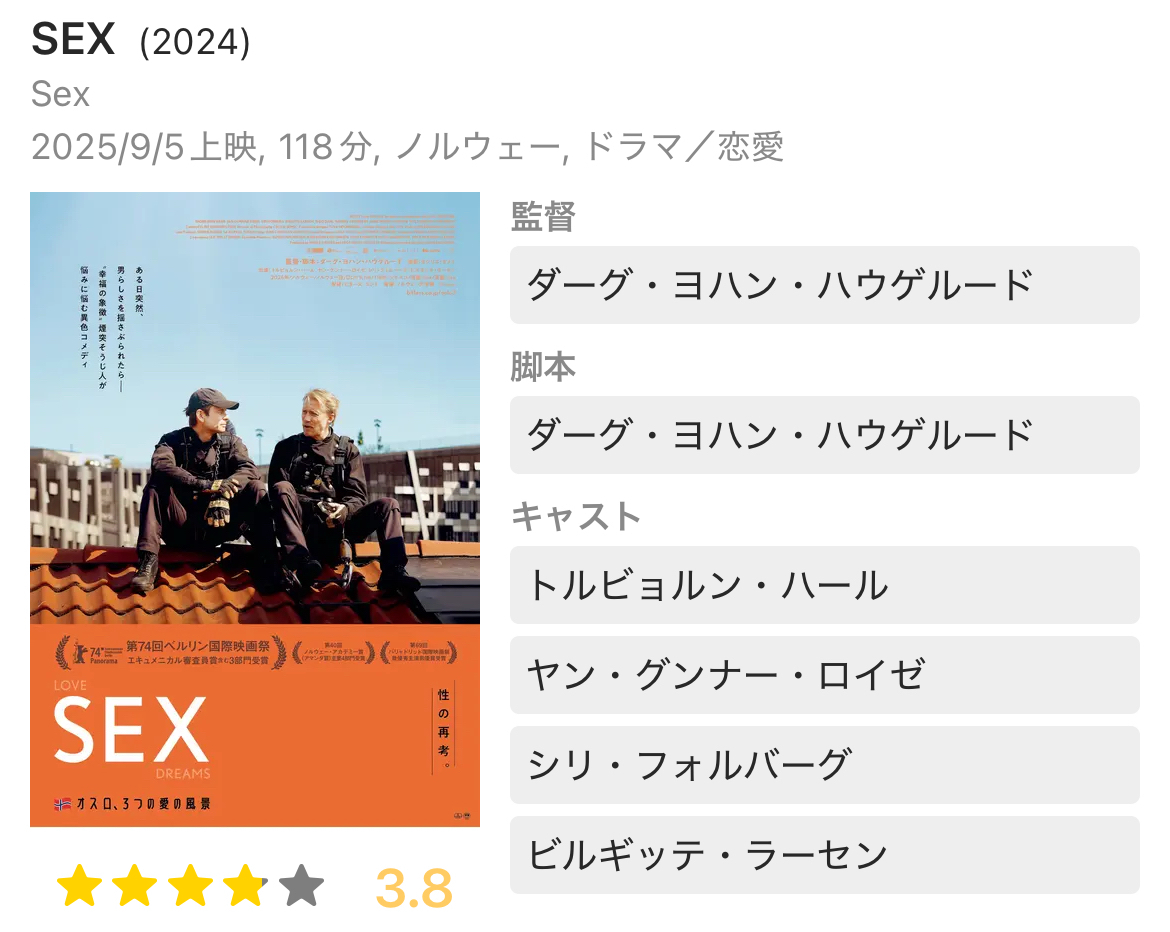Screen dimensions: 1170x932
Task: Tap cast member ビルギッテ・ラーセン
Action: tap(824, 855)
